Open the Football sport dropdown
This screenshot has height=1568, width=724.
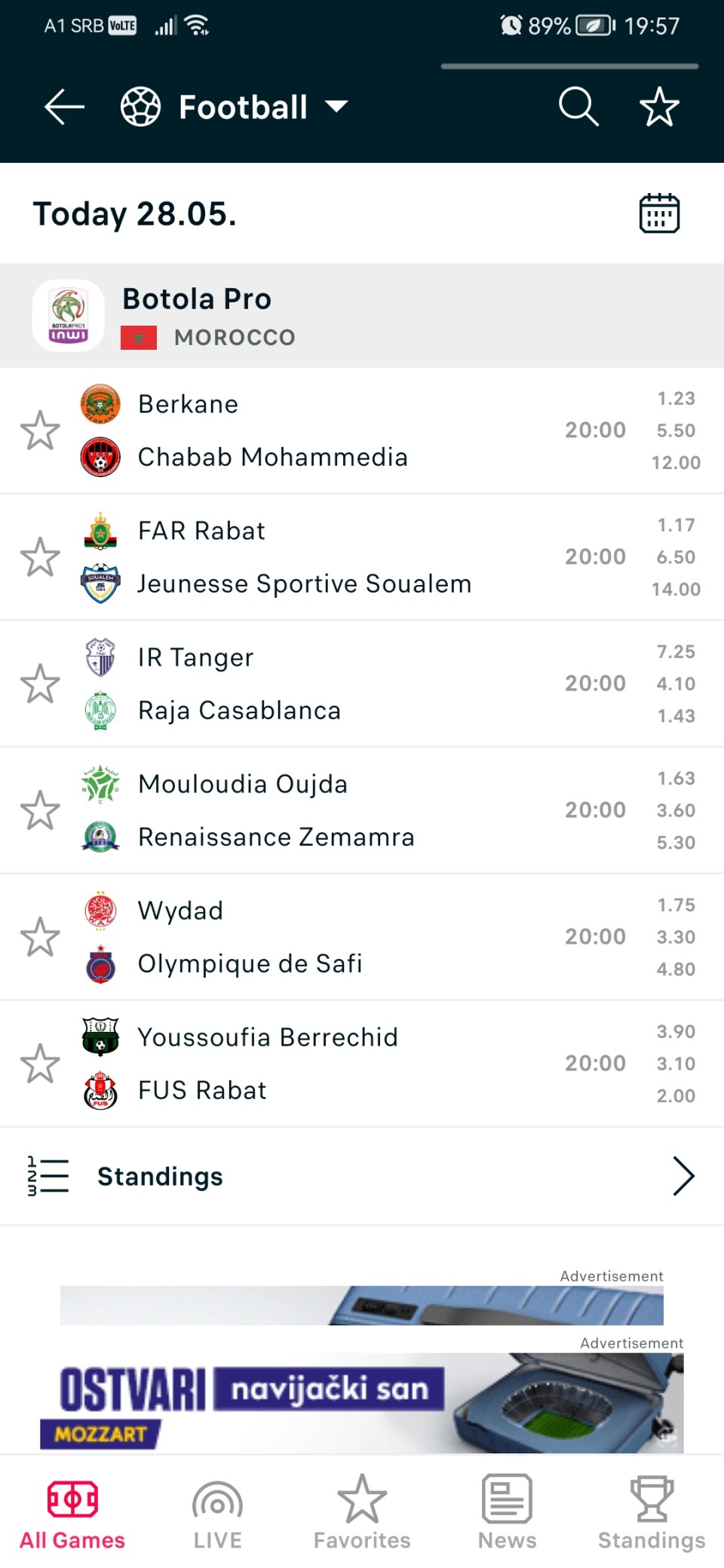pos(235,107)
